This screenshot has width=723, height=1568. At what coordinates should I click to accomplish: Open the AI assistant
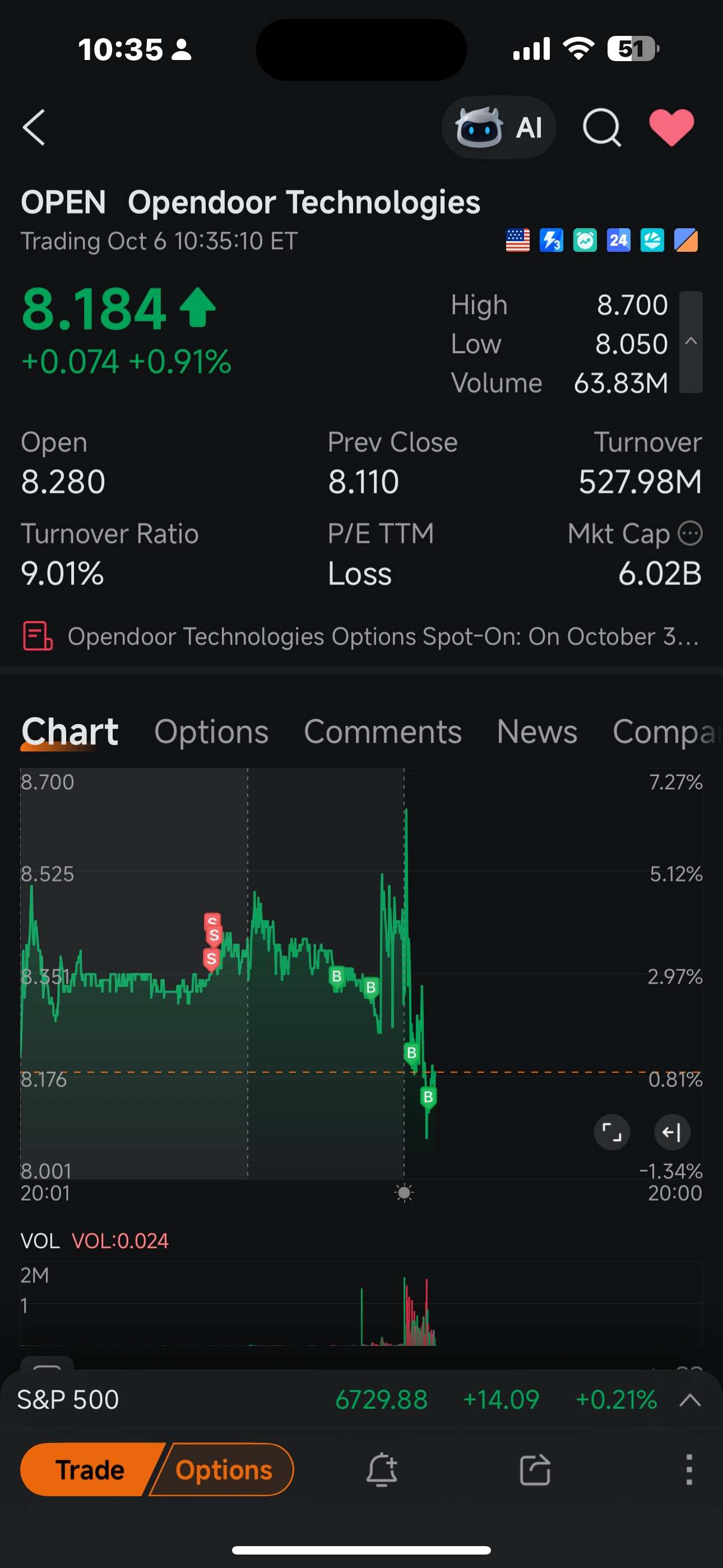pyautogui.click(x=498, y=127)
